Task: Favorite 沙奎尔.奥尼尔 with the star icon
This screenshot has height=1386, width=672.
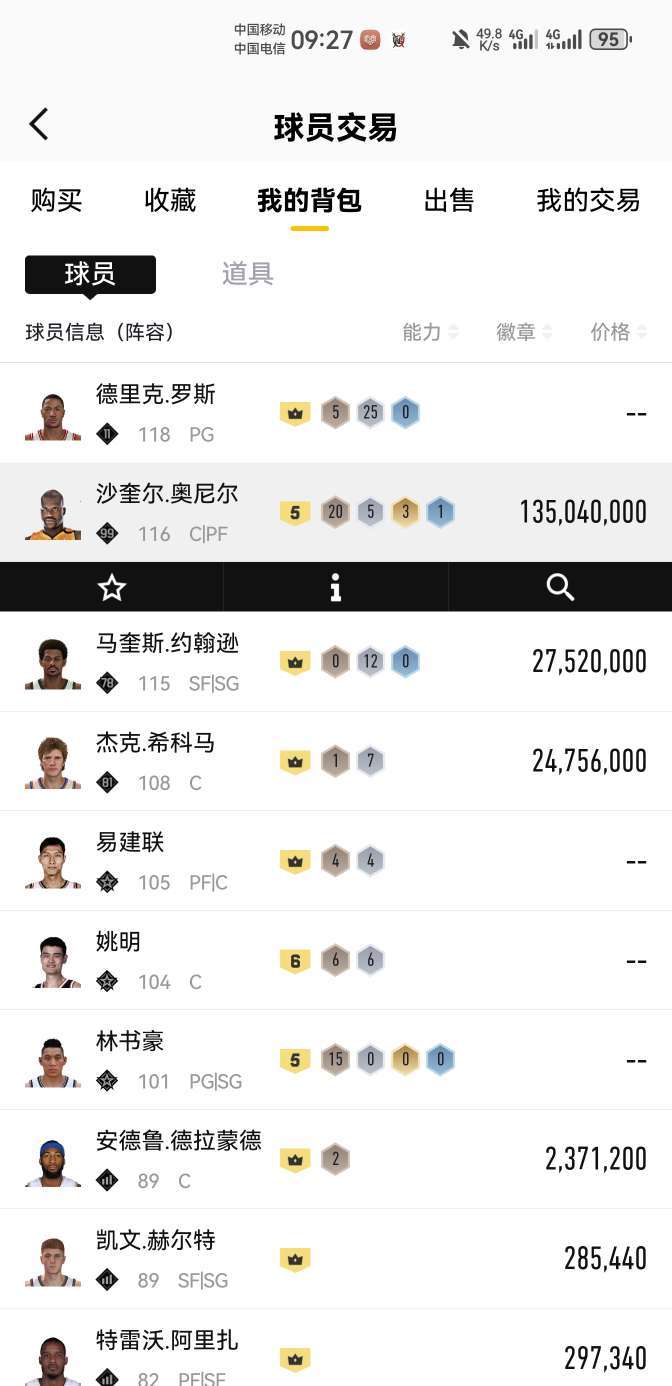Action: pos(112,588)
